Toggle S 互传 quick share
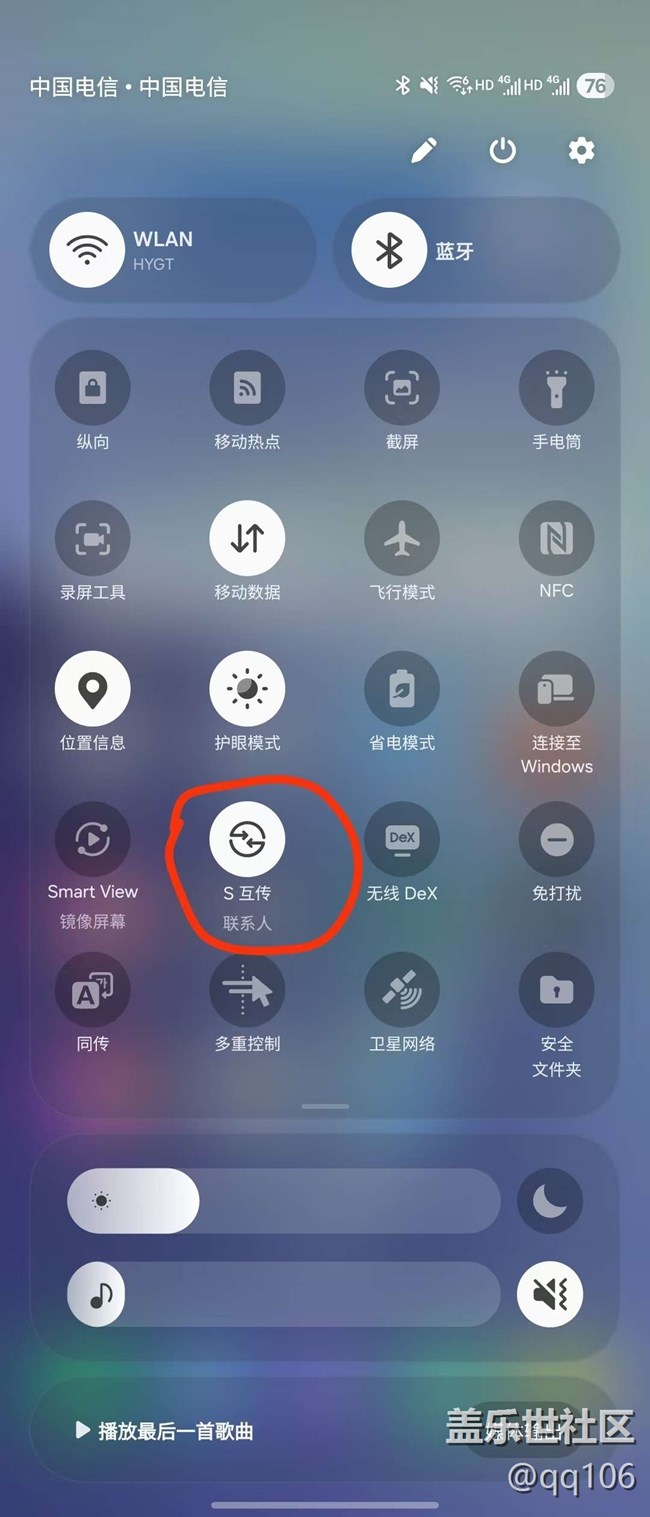Viewport: 650px width, 1517px height. (x=247, y=840)
